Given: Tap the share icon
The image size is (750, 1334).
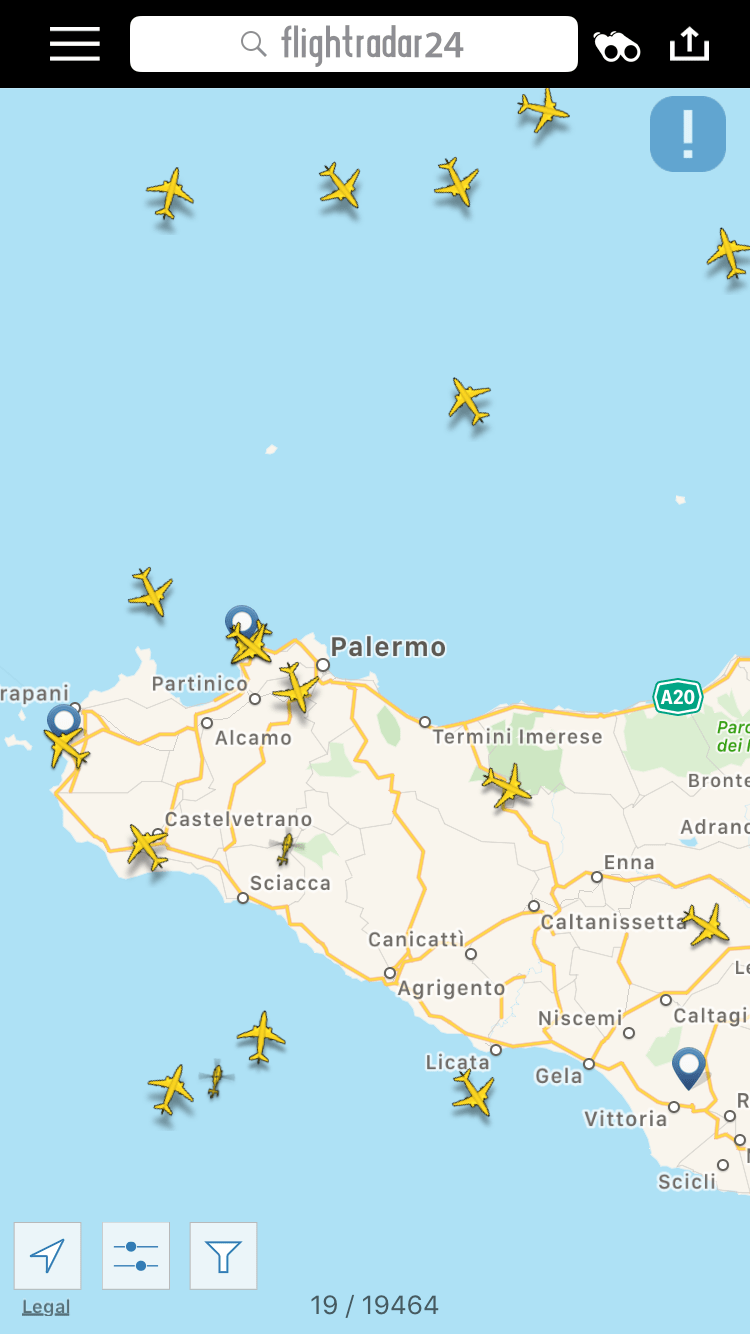Looking at the screenshot, I should coord(689,44).
